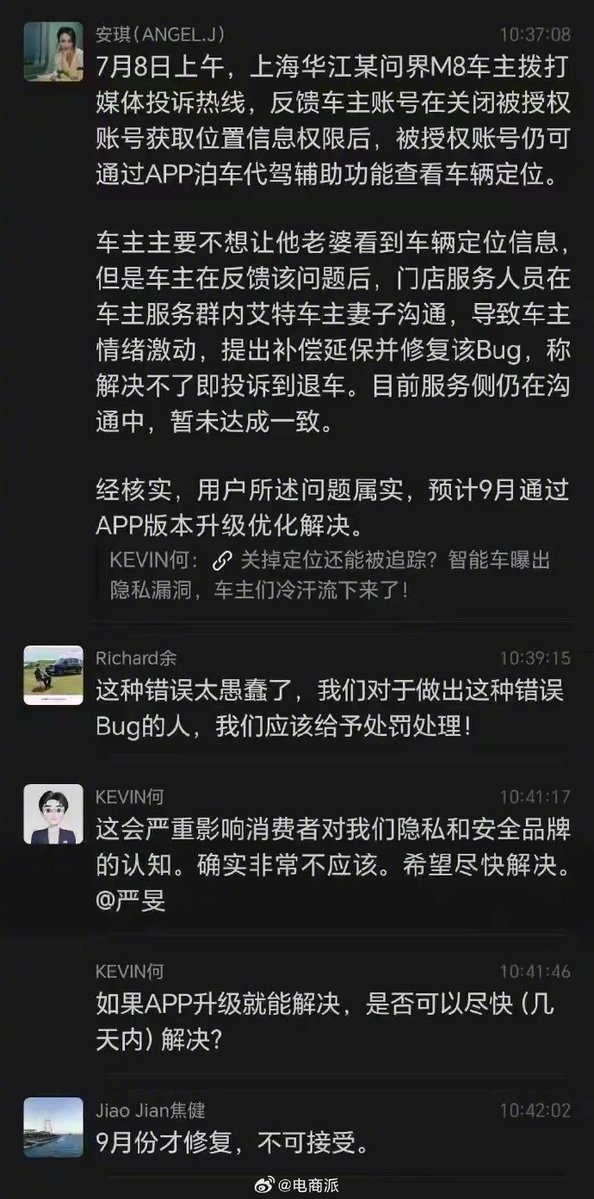The width and height of the screenshot is (594, 1199).
Task: View Richard余's profile avatar
Action: point(54,675)
